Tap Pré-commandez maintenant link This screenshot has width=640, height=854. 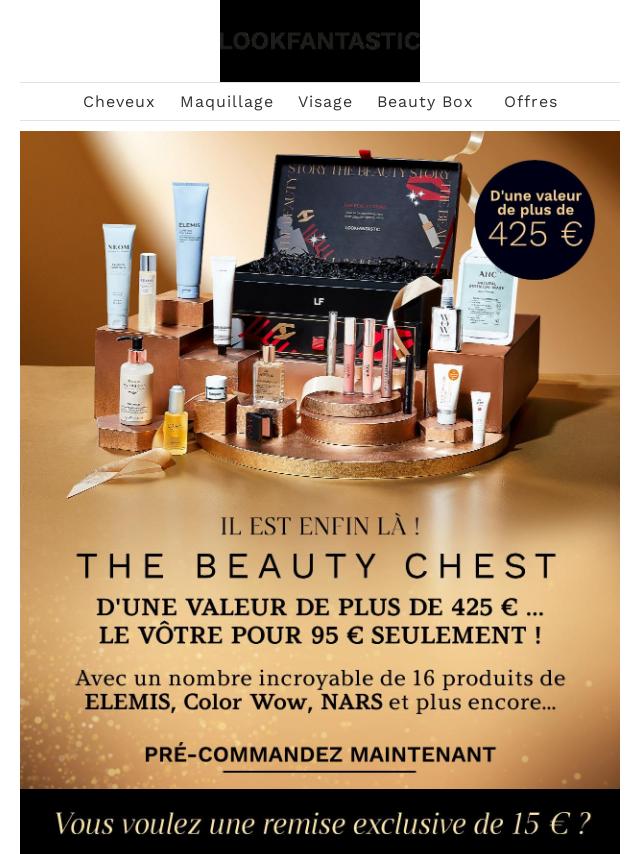point(320,755)
